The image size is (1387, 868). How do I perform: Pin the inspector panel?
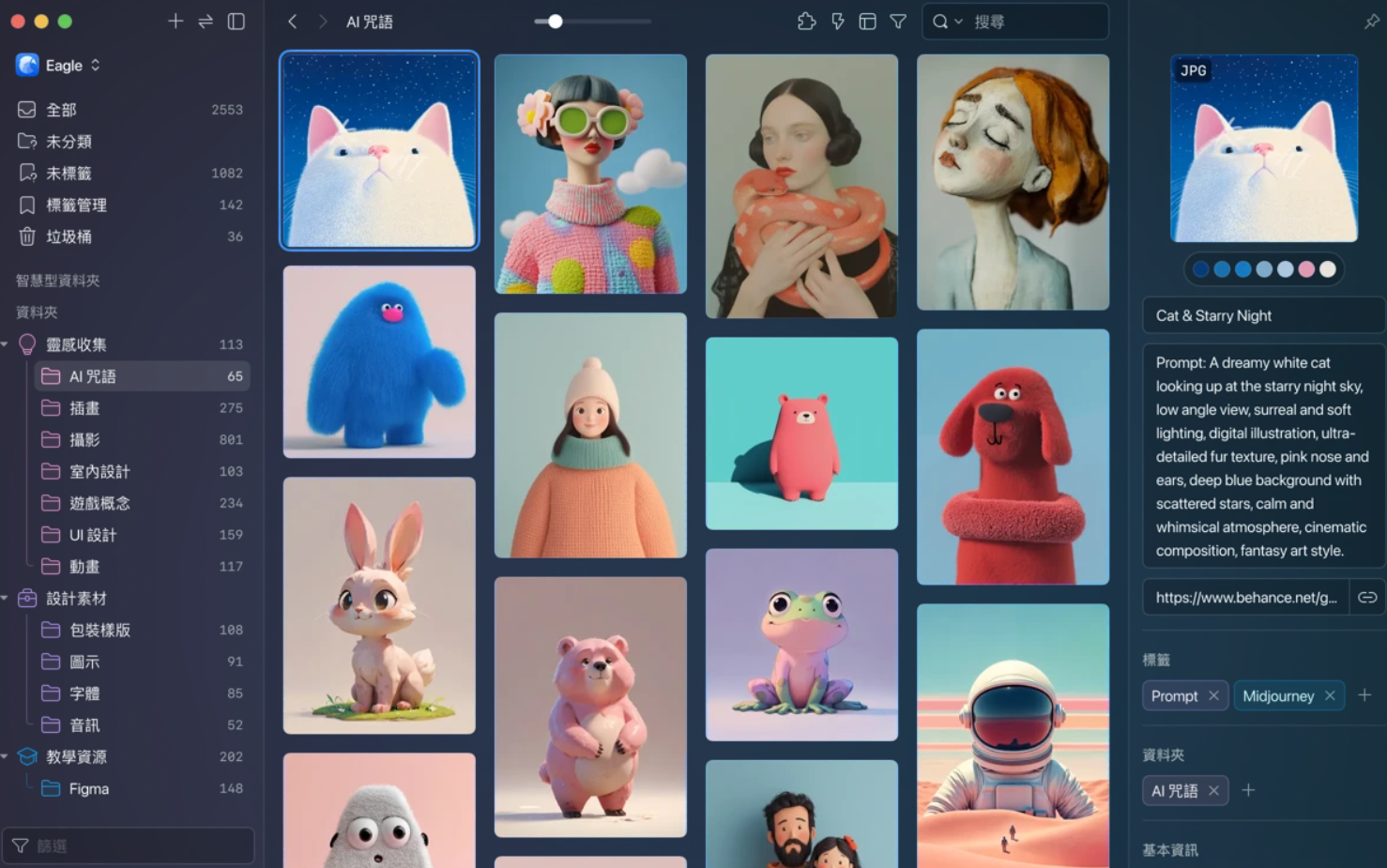point(1371,21)
